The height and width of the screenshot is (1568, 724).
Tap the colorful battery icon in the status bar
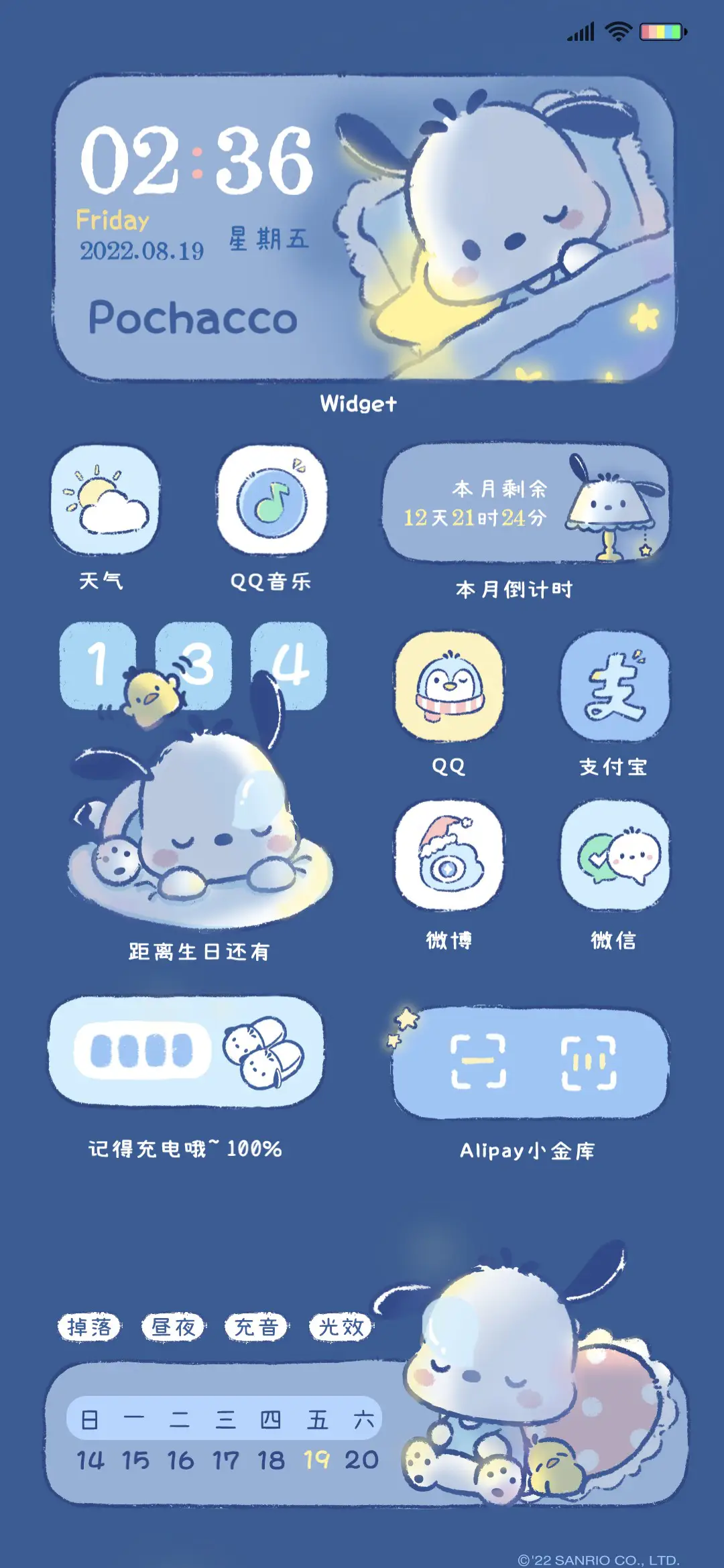[x=660, y=29]
